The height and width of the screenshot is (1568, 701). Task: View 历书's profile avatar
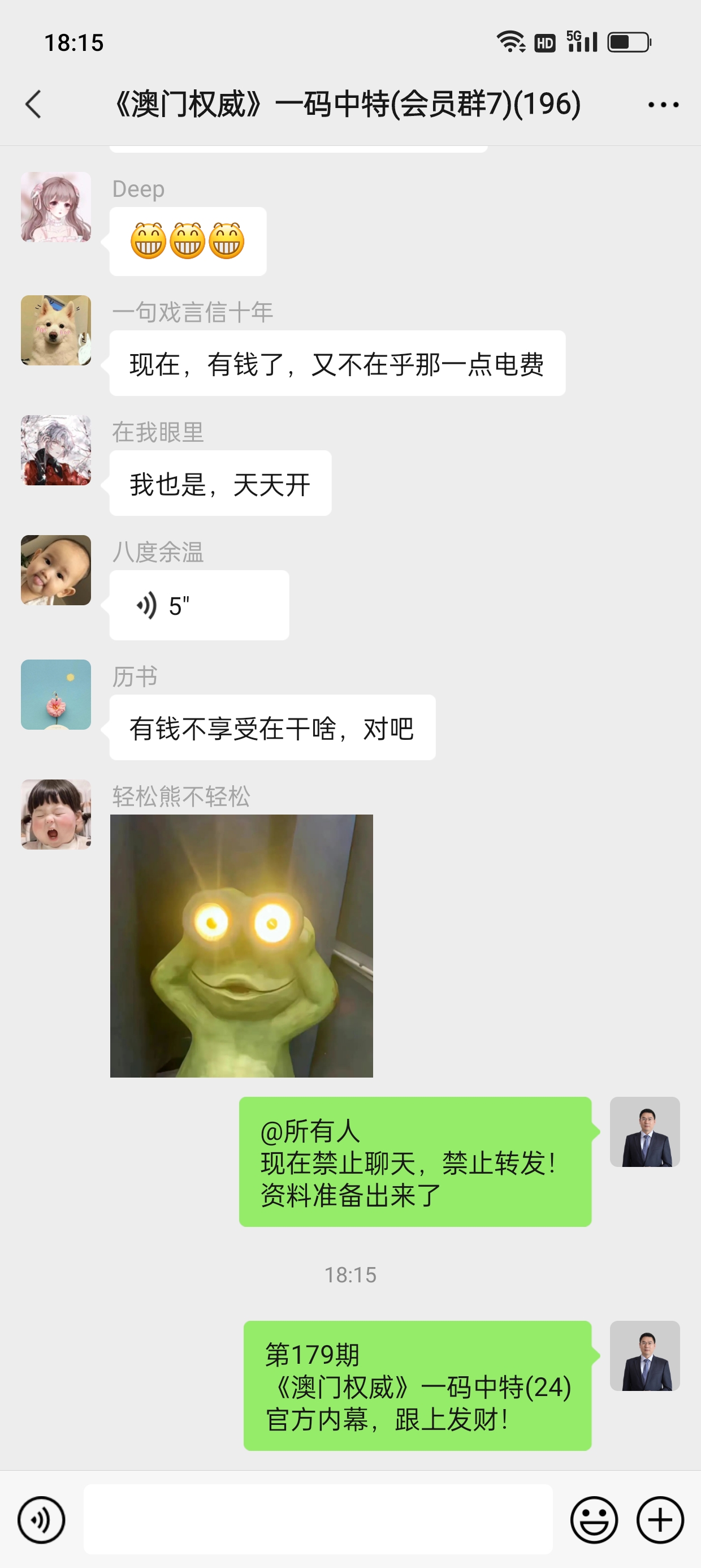coord(56,695)
